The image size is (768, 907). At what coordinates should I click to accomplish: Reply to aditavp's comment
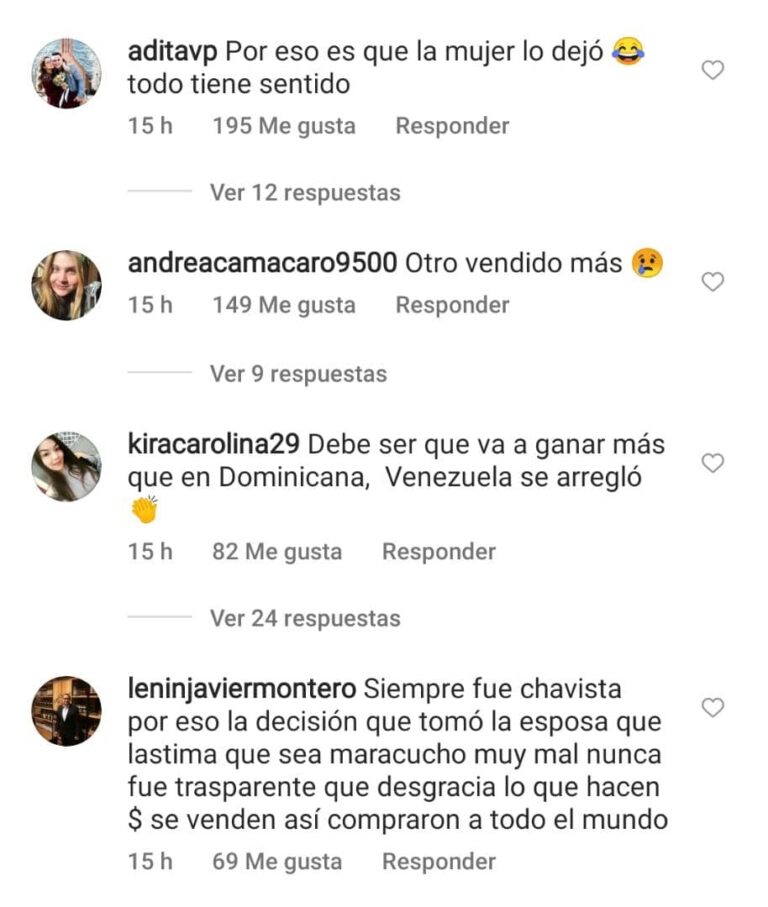point(452,126)
